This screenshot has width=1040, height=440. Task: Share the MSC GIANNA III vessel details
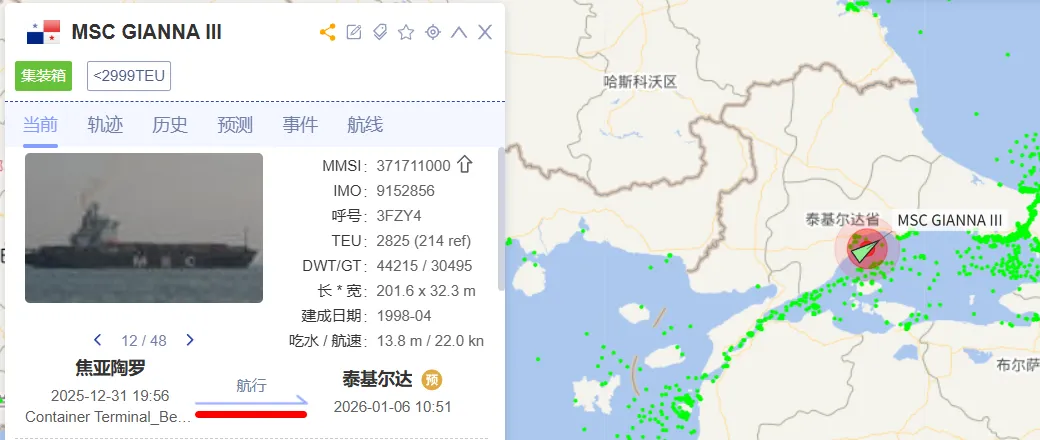point(327,32)
